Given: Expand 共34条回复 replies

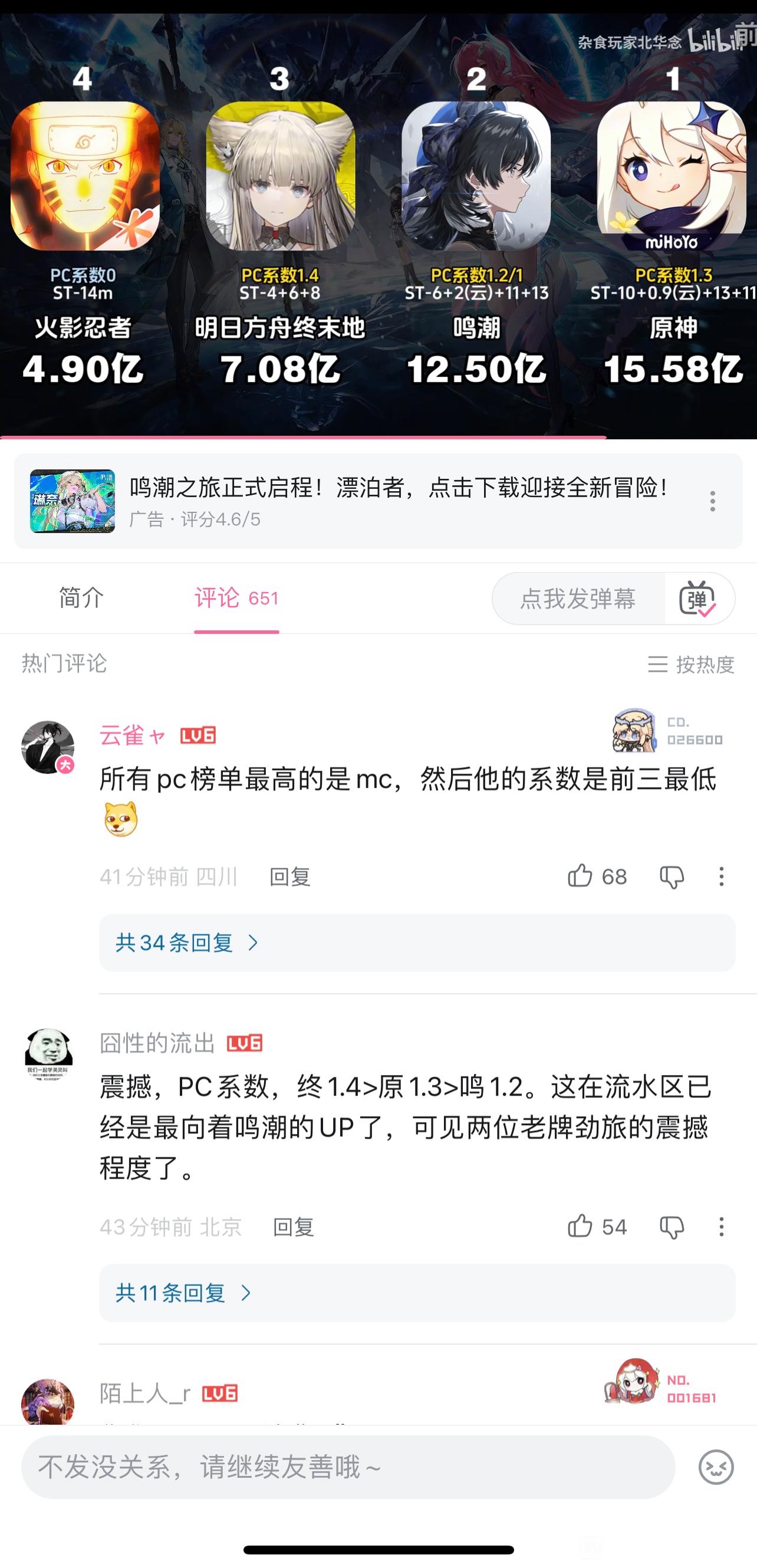Looking at the screenshot, I should [187, 943].
